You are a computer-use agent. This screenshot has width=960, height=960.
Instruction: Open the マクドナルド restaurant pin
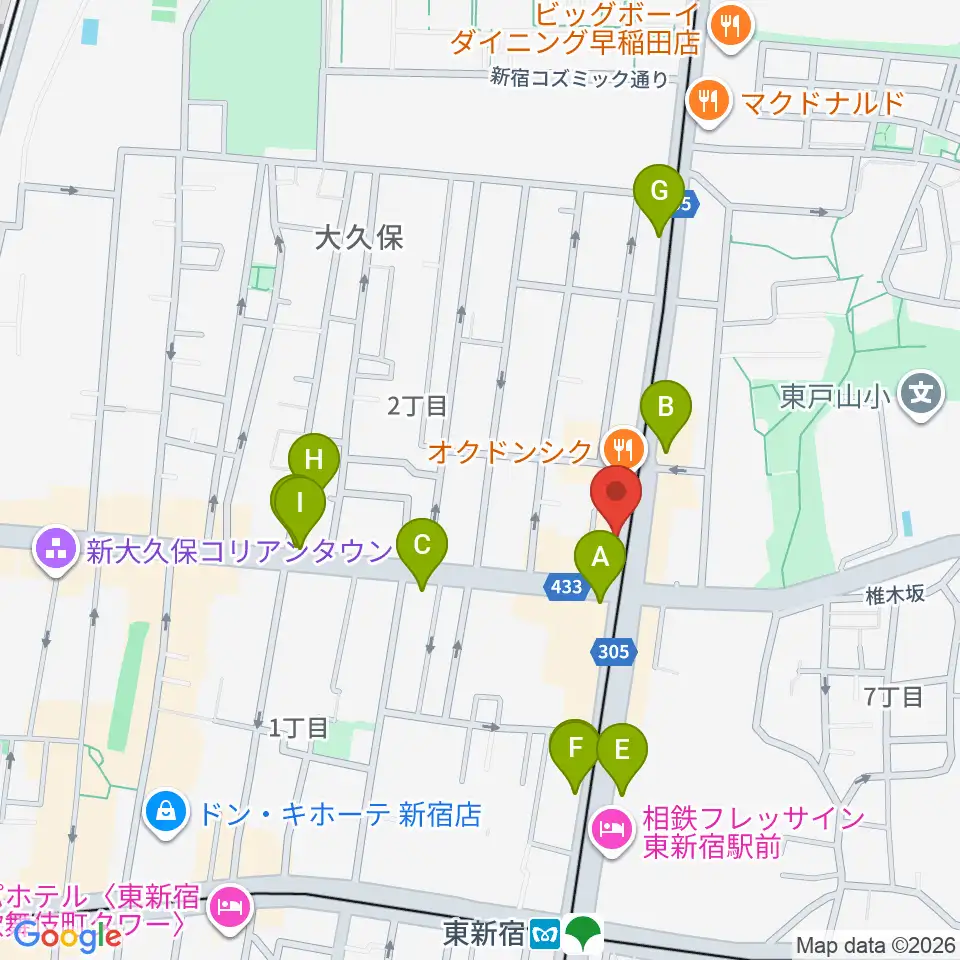click(709, 101)
